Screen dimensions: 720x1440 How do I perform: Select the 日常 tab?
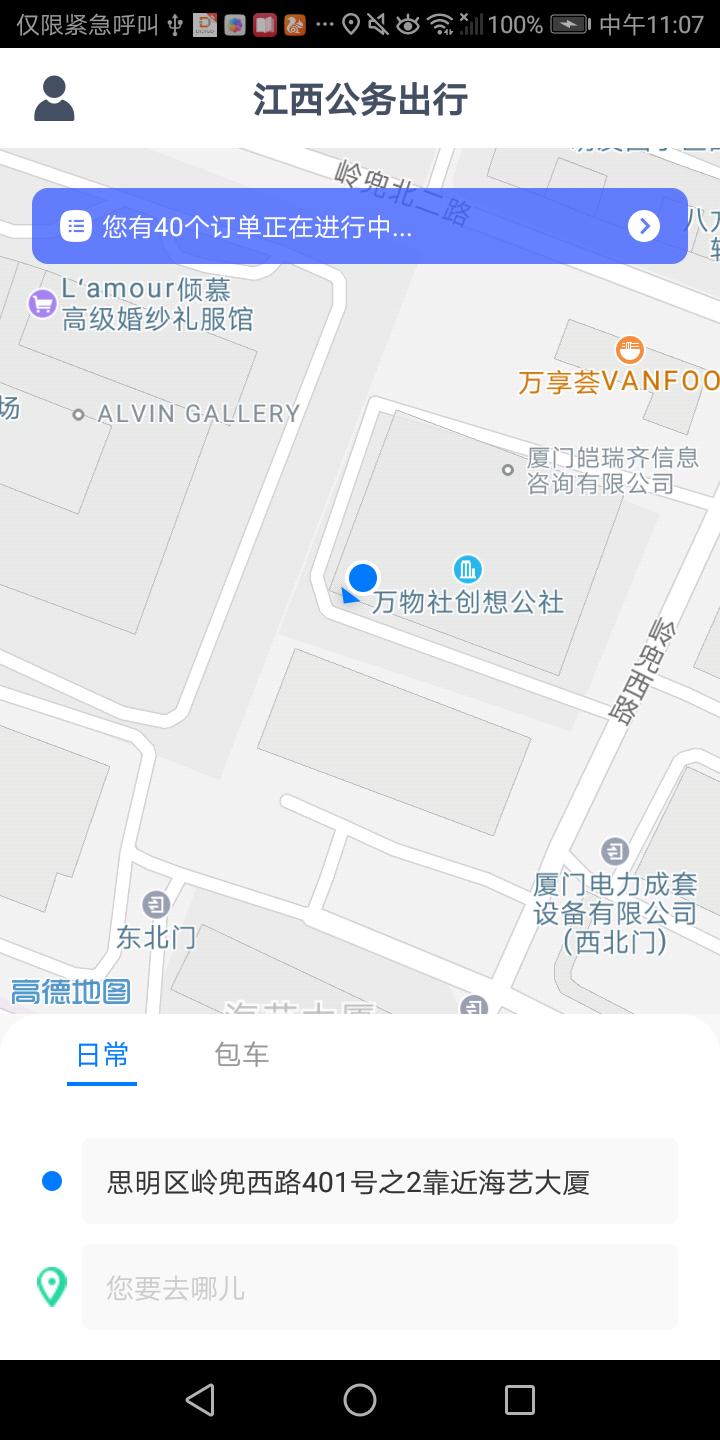(102, 1055)
